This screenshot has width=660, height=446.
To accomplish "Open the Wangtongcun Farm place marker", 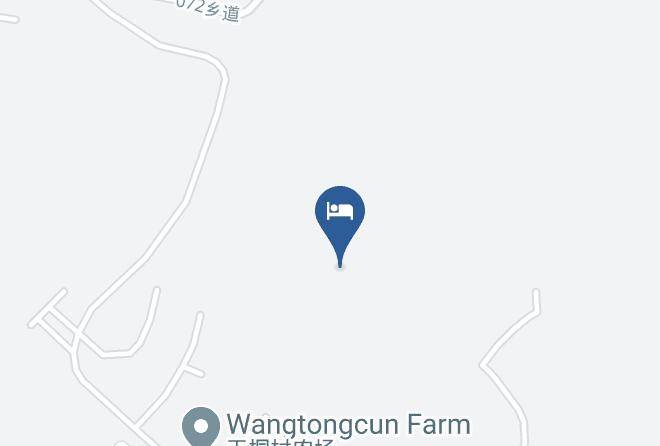I will pos(201,426).
